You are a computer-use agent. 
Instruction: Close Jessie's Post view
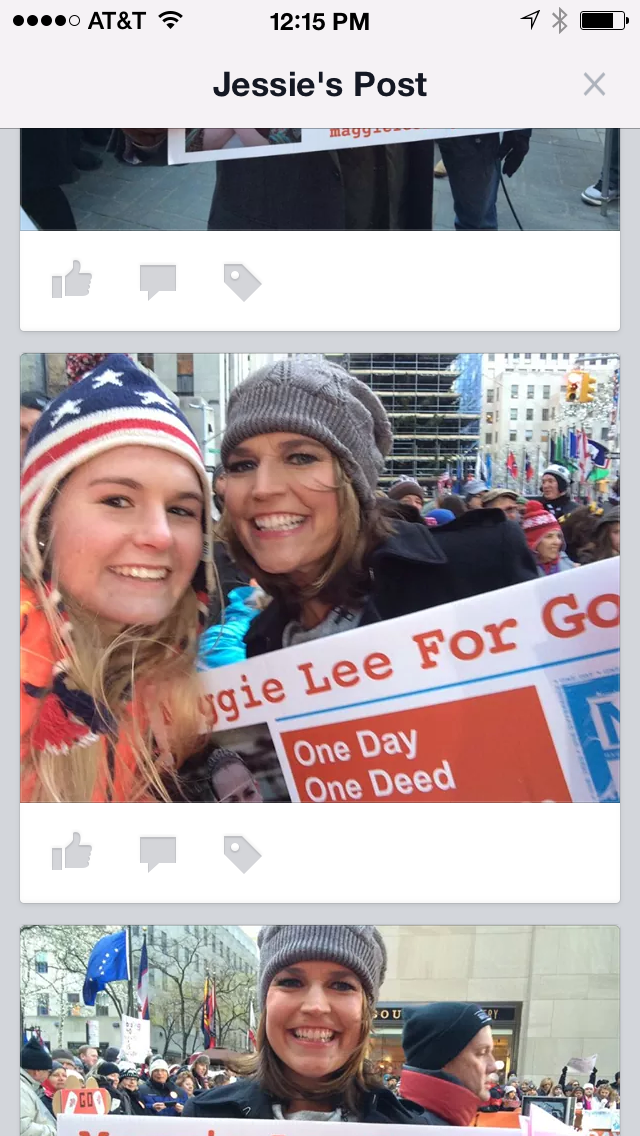coord(594,85)
